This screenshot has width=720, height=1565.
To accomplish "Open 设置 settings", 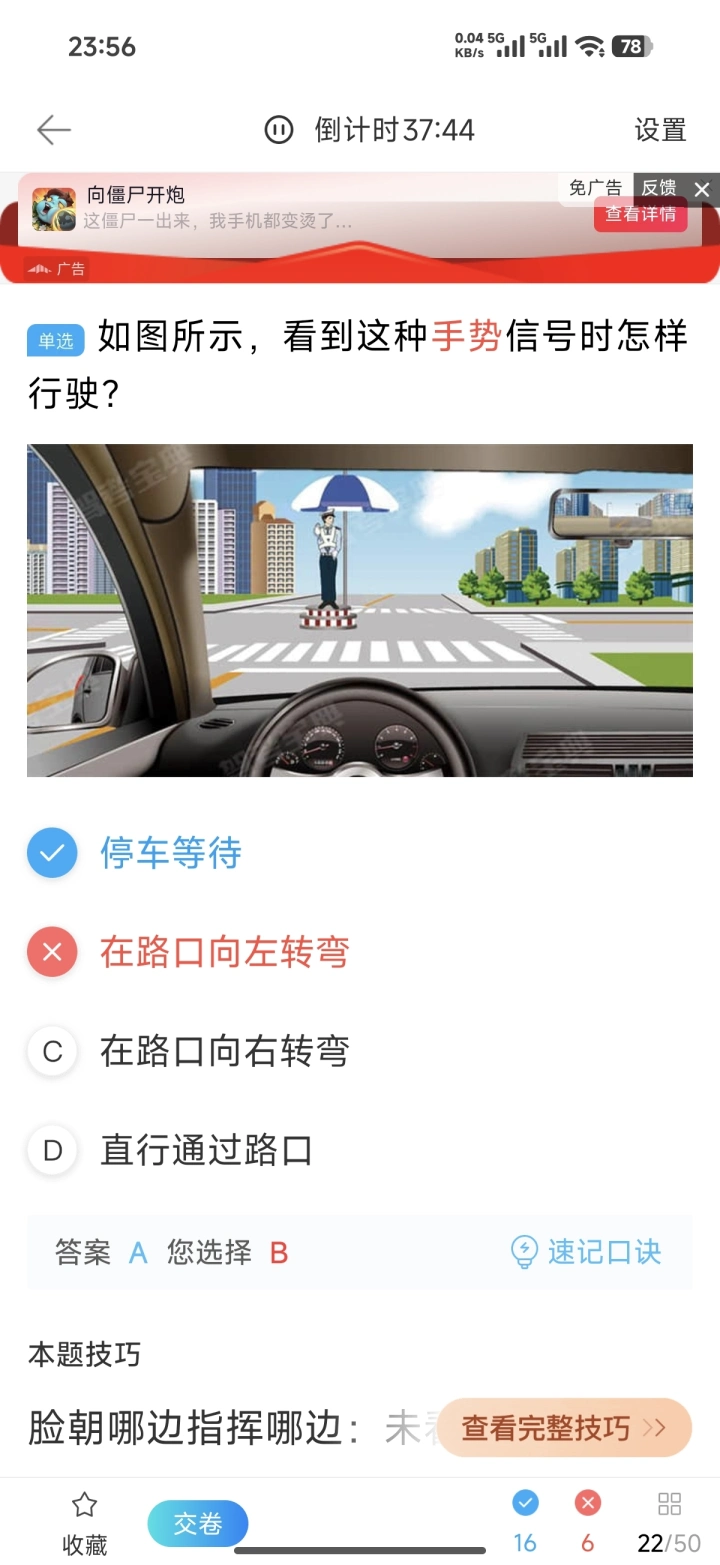I will (x=660, y=130).
